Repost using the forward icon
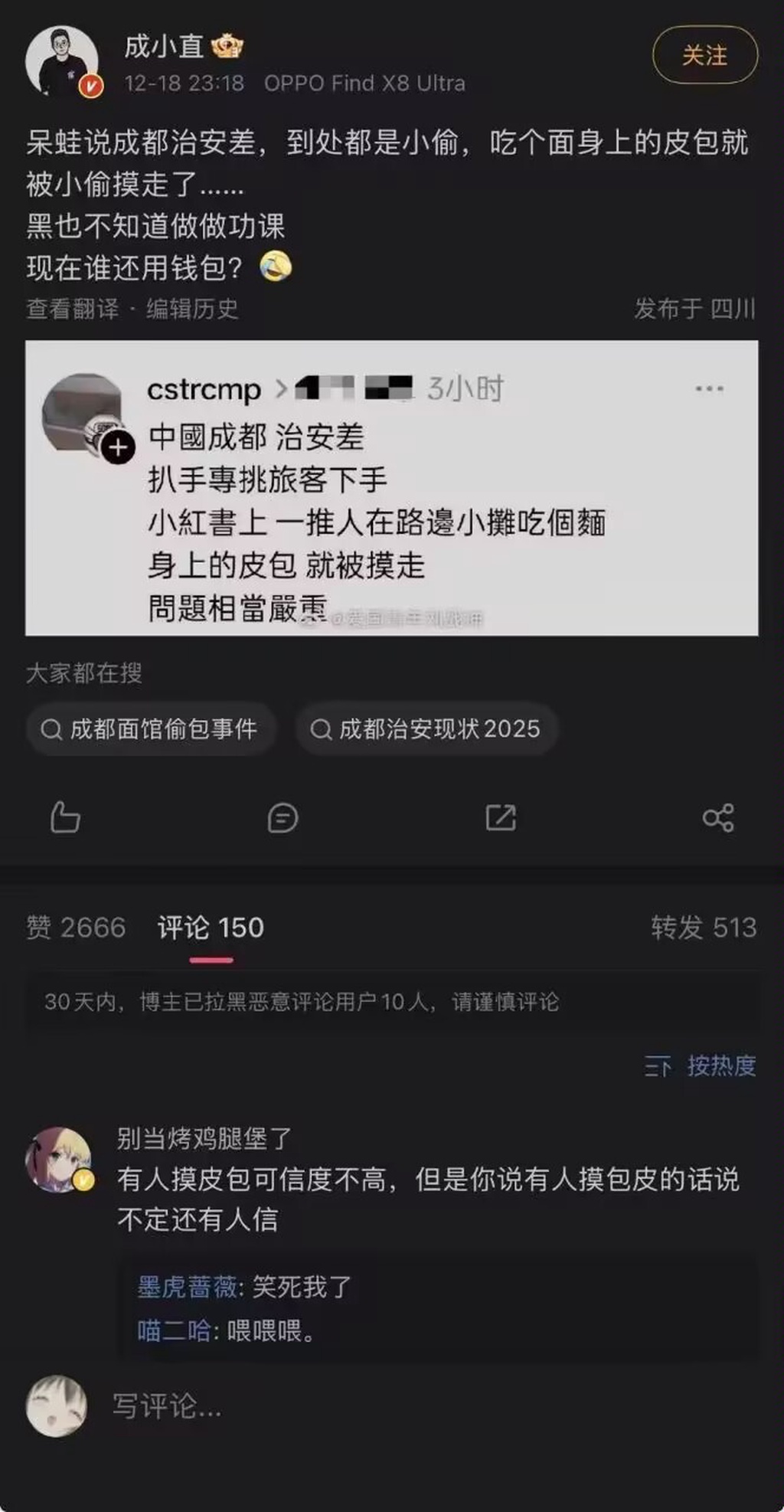The width and height of the screenshot is (784, 1512). point(501,817)
